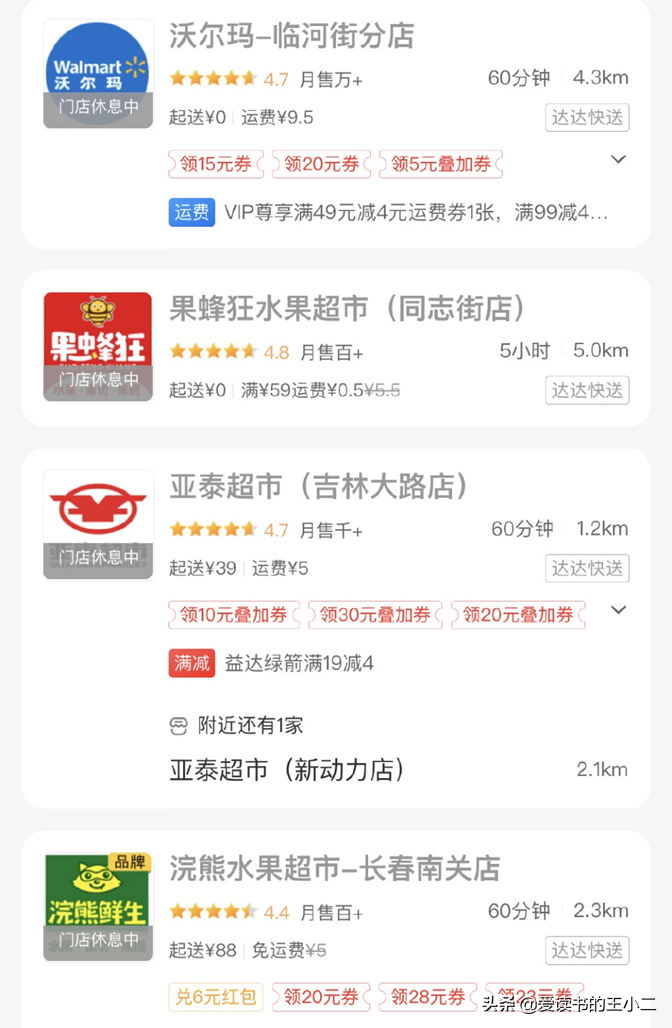The height and width of the screenshot is (1028, 672).
Task: Claim the 领15元券 coupon for Walmart
Action: click(x=216, y=164)
